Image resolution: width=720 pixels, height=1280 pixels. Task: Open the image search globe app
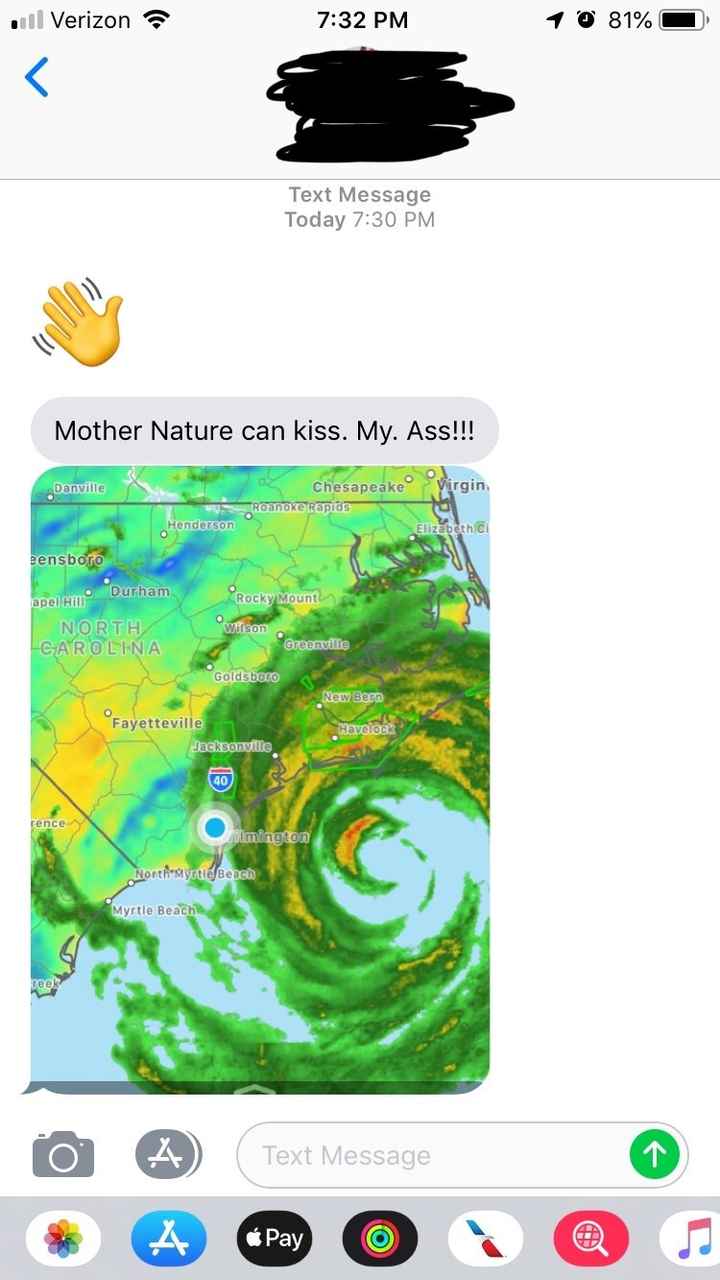tap(590, 1239)
